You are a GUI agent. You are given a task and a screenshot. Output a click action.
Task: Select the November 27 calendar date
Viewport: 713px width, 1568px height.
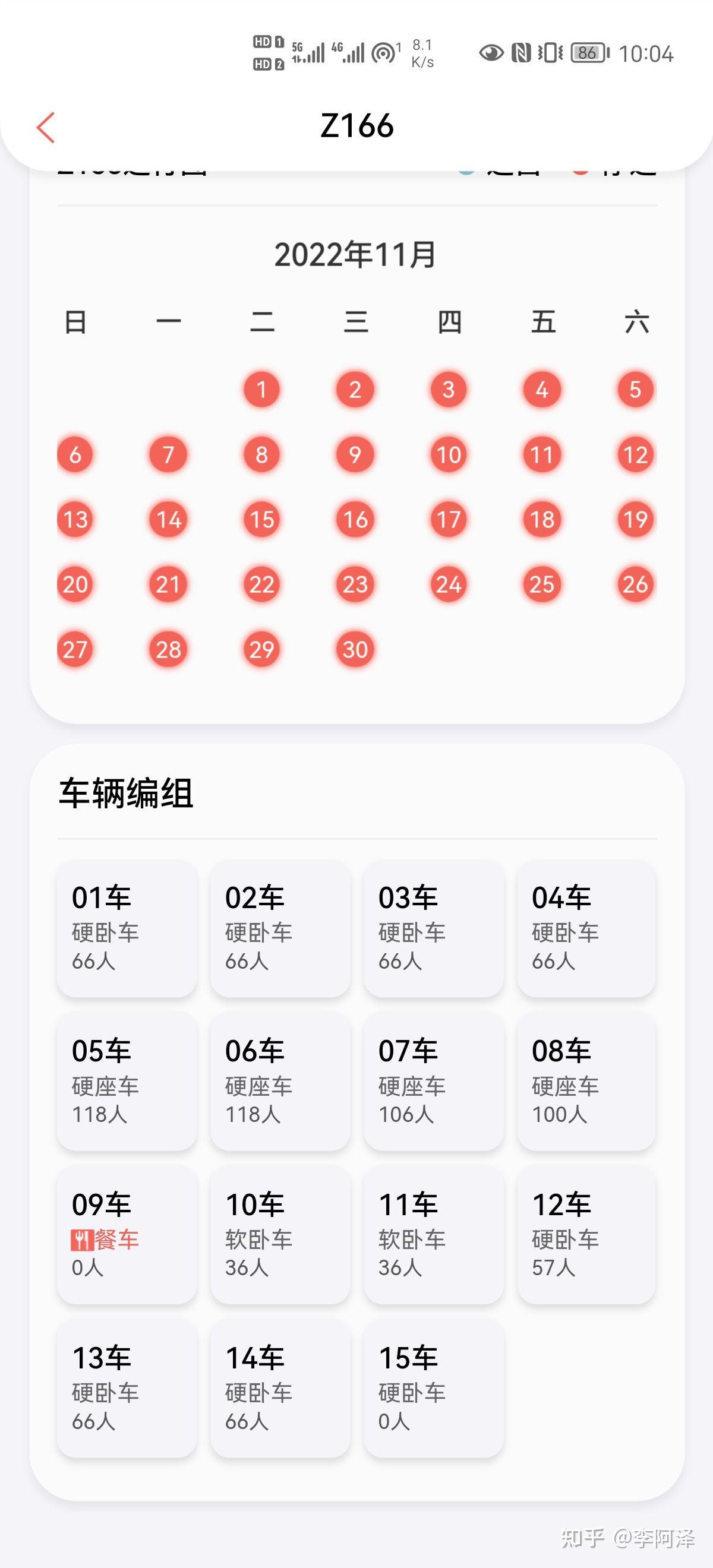tap(74, 649)
